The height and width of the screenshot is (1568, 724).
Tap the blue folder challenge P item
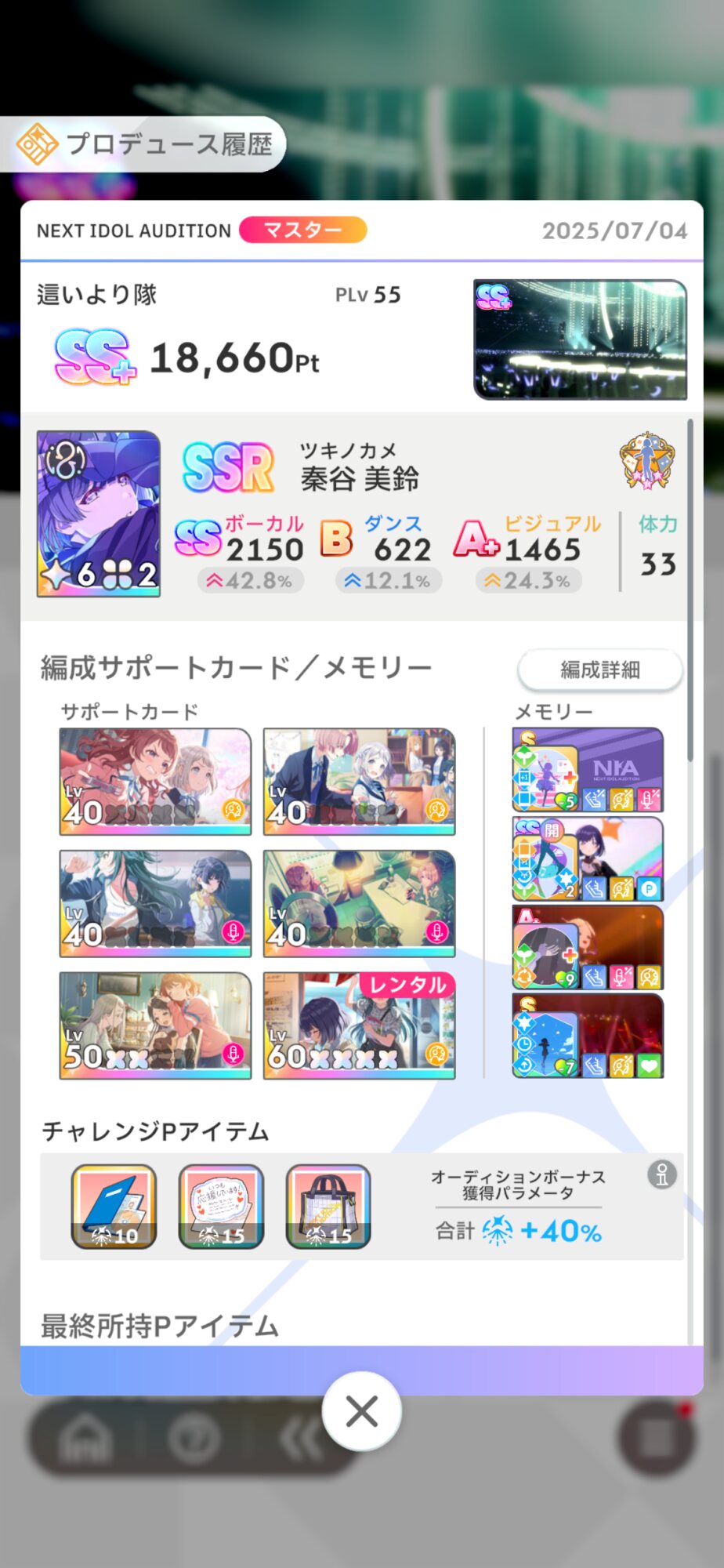(x=114, y=1206)
